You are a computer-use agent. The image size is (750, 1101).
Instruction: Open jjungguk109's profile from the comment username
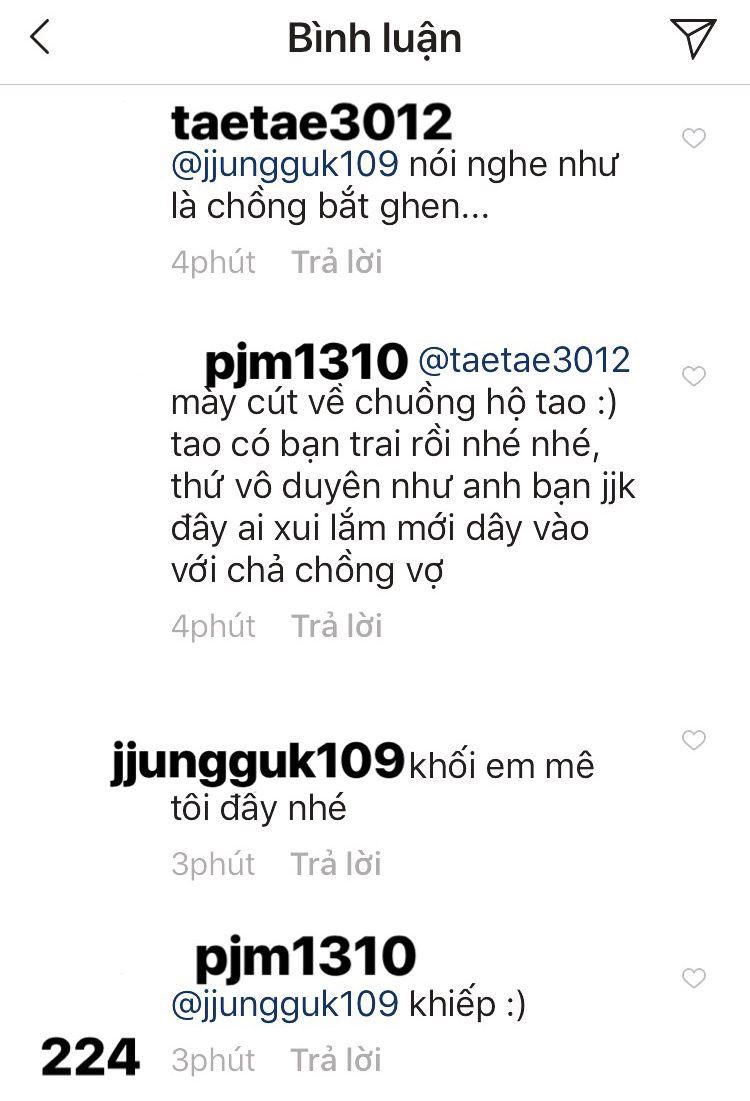click(256, 763)
